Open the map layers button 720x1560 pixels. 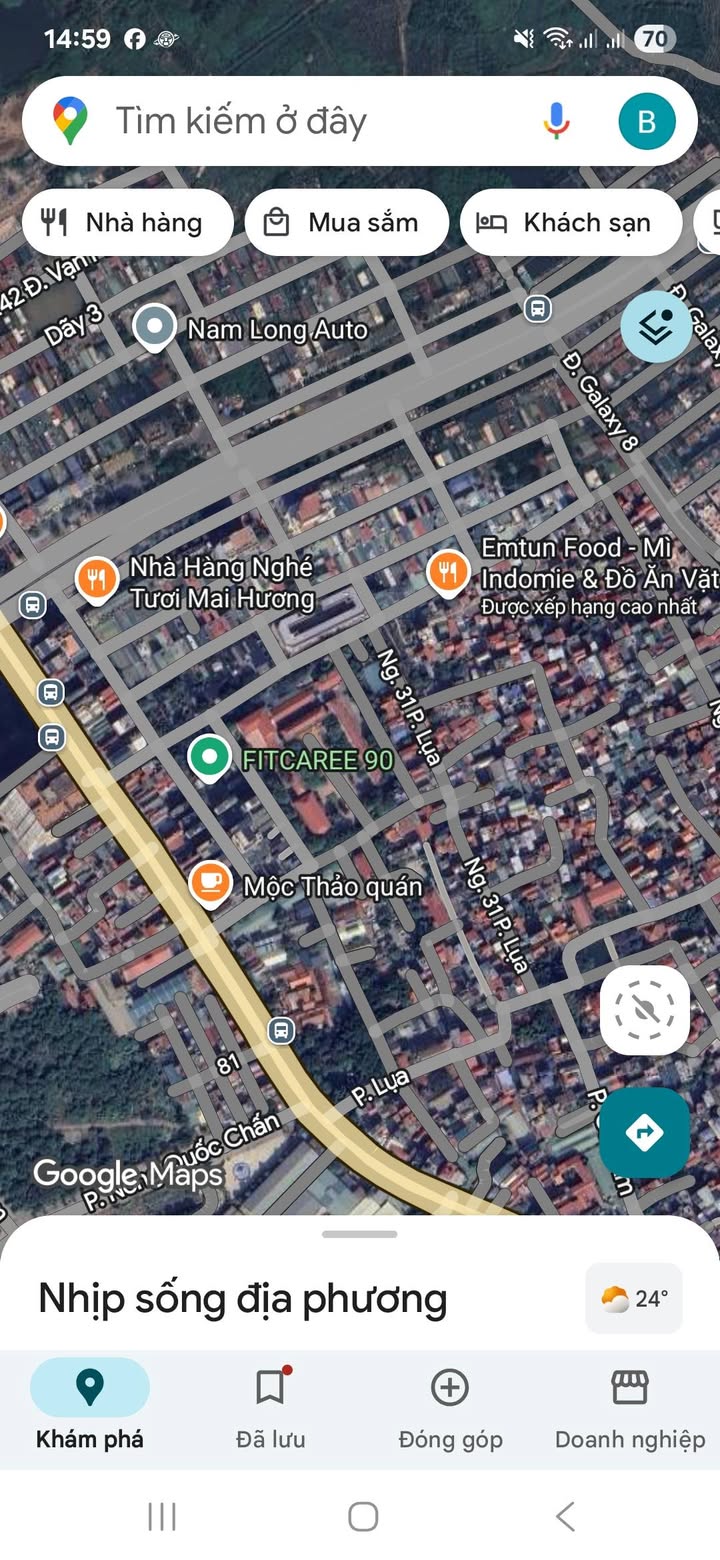[656, 327]
